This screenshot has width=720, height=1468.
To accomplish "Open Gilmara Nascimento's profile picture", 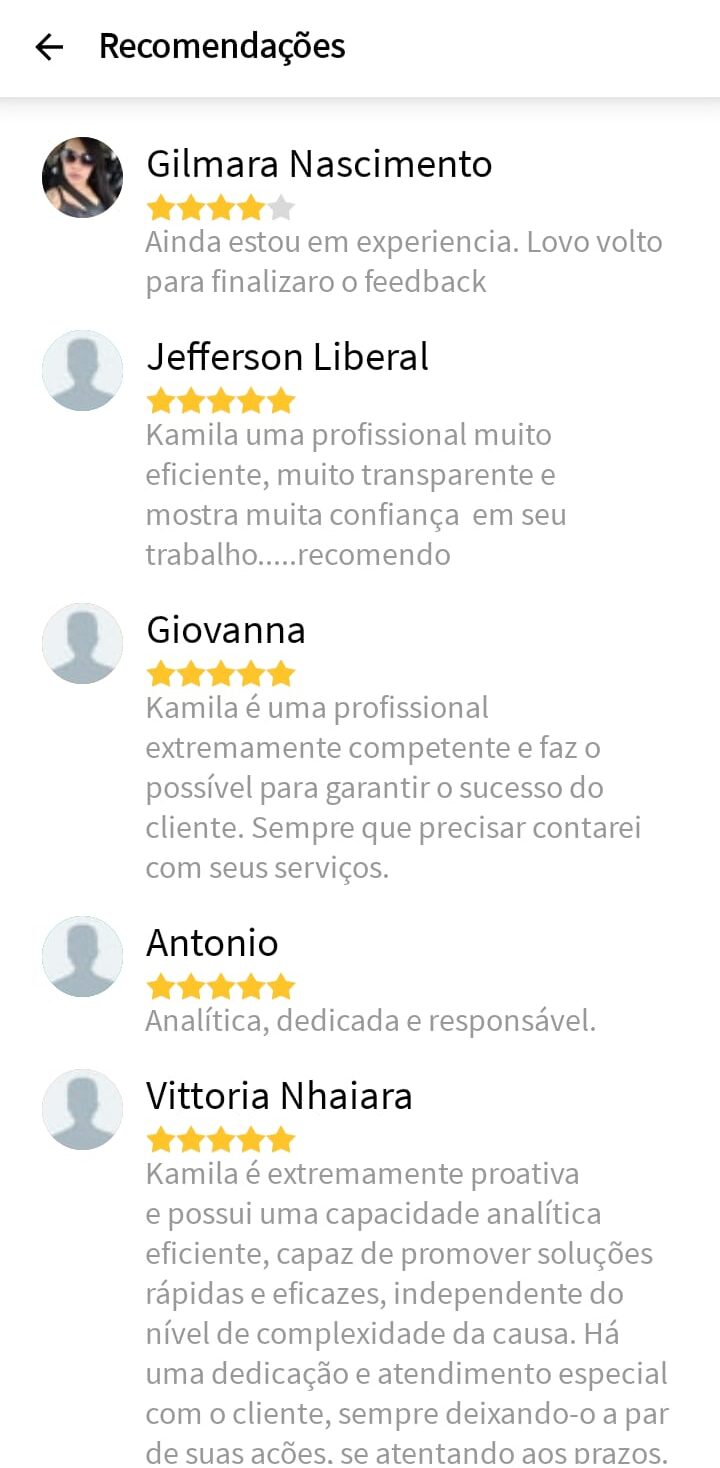I will 82,178.
